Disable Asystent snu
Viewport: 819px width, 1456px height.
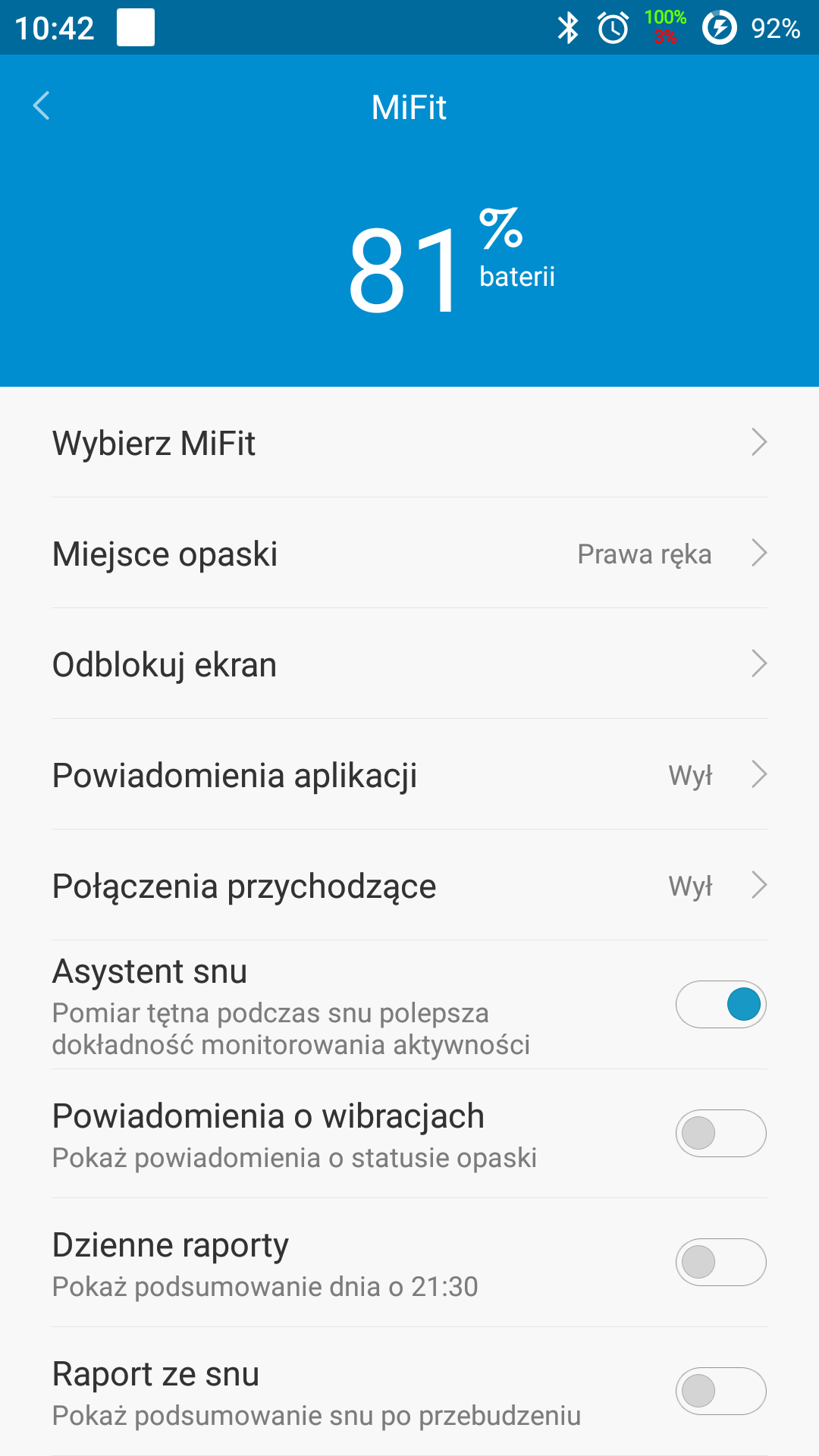click(721, 1004)
